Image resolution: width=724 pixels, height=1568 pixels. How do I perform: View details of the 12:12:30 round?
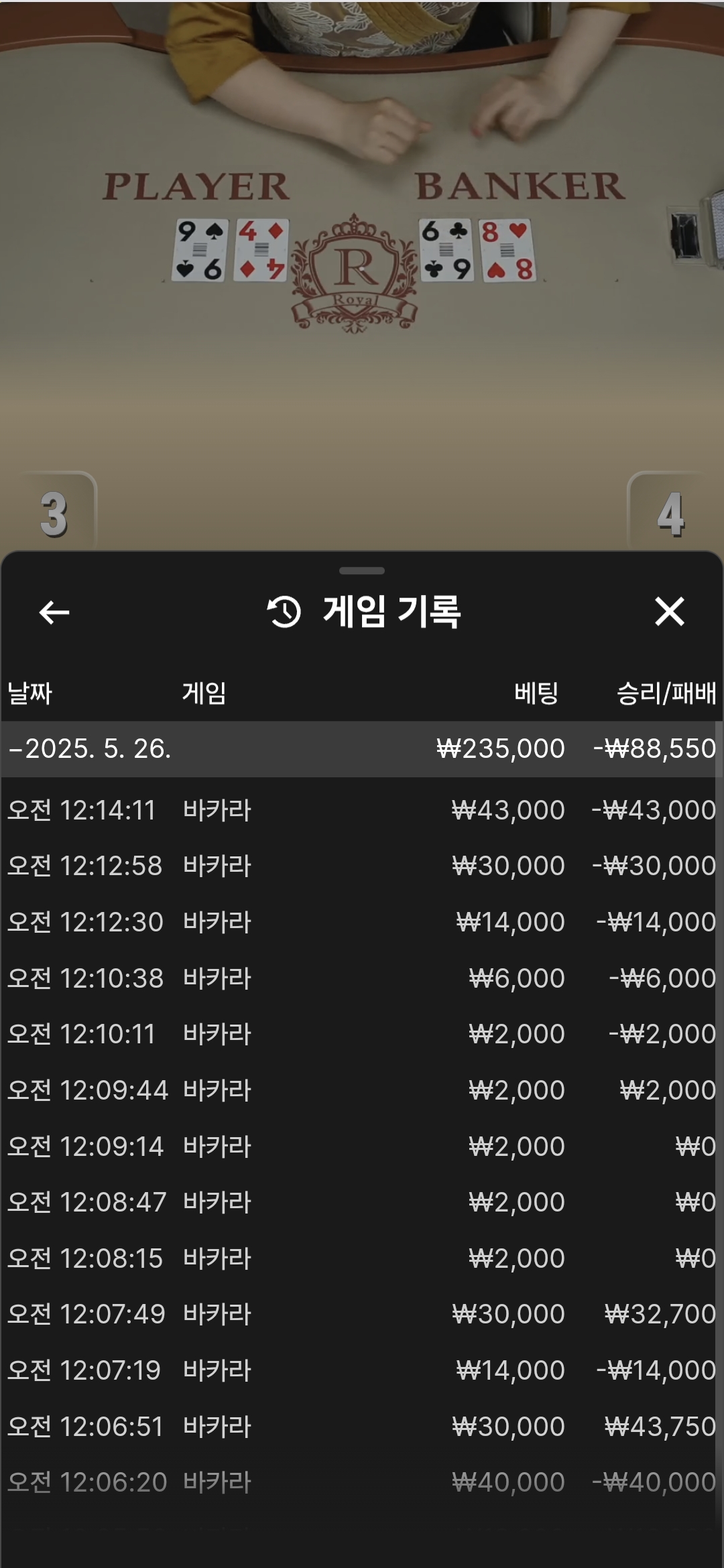point(362,922)
